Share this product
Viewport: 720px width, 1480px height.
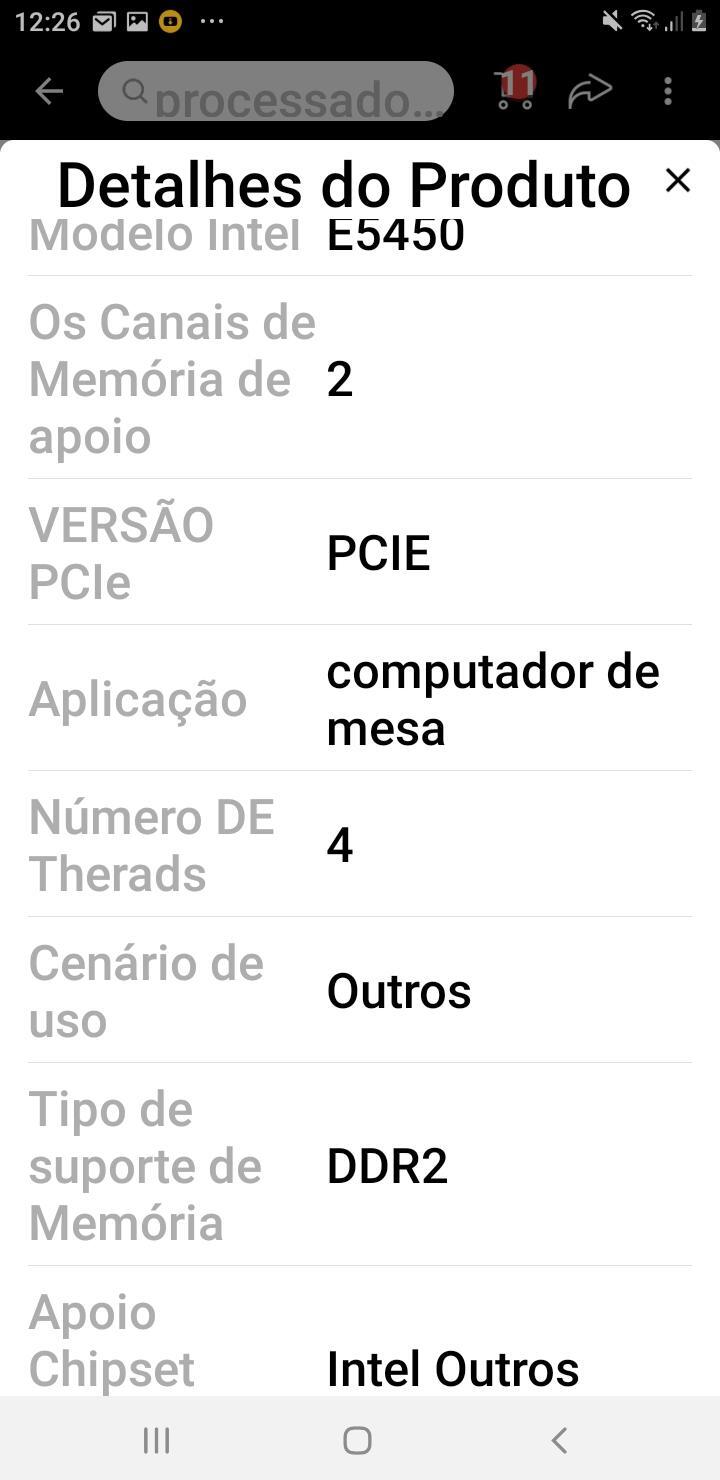coord(590,92)
